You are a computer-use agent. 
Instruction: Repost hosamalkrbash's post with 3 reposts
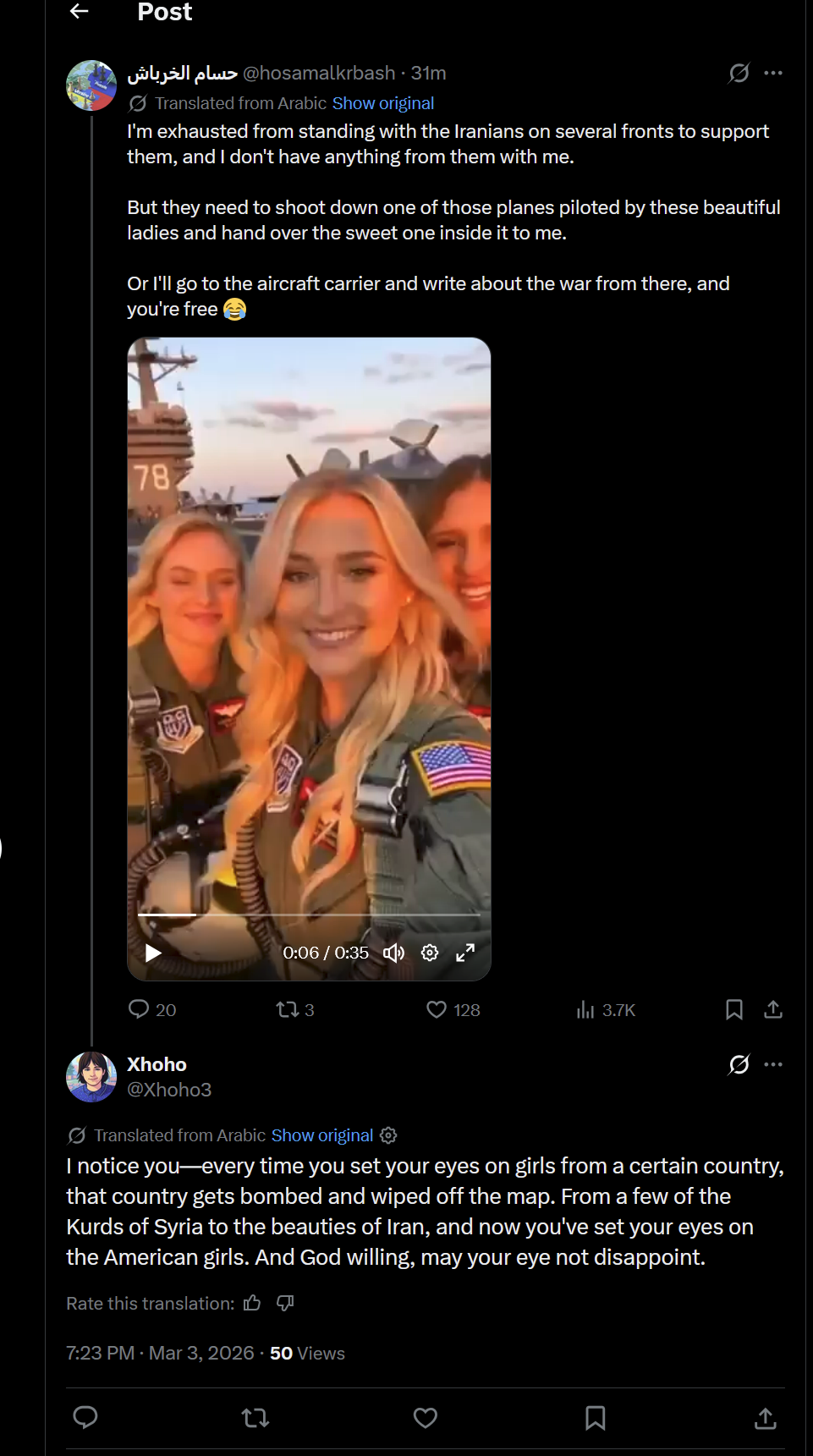tap(288, 1009)
